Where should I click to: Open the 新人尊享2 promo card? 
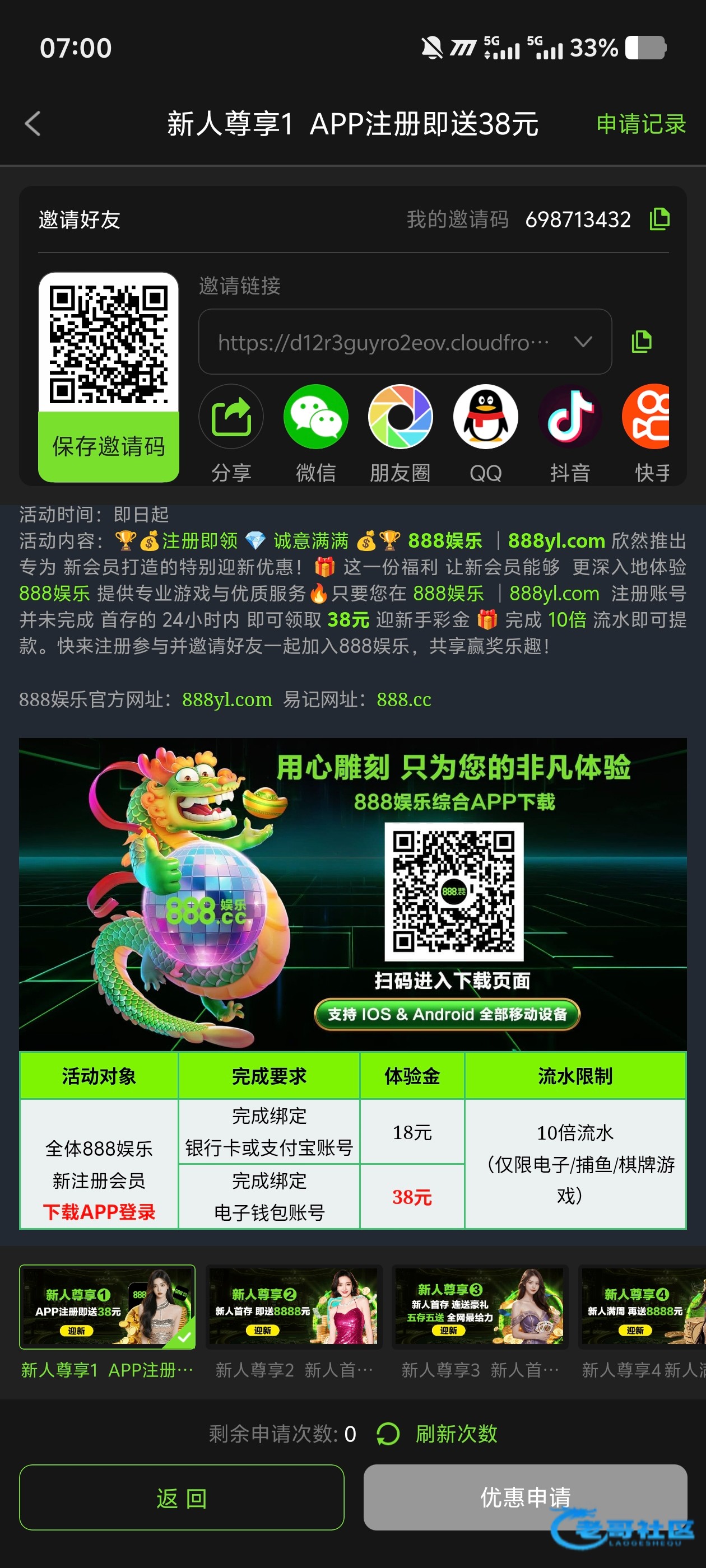pos(294,1307)
